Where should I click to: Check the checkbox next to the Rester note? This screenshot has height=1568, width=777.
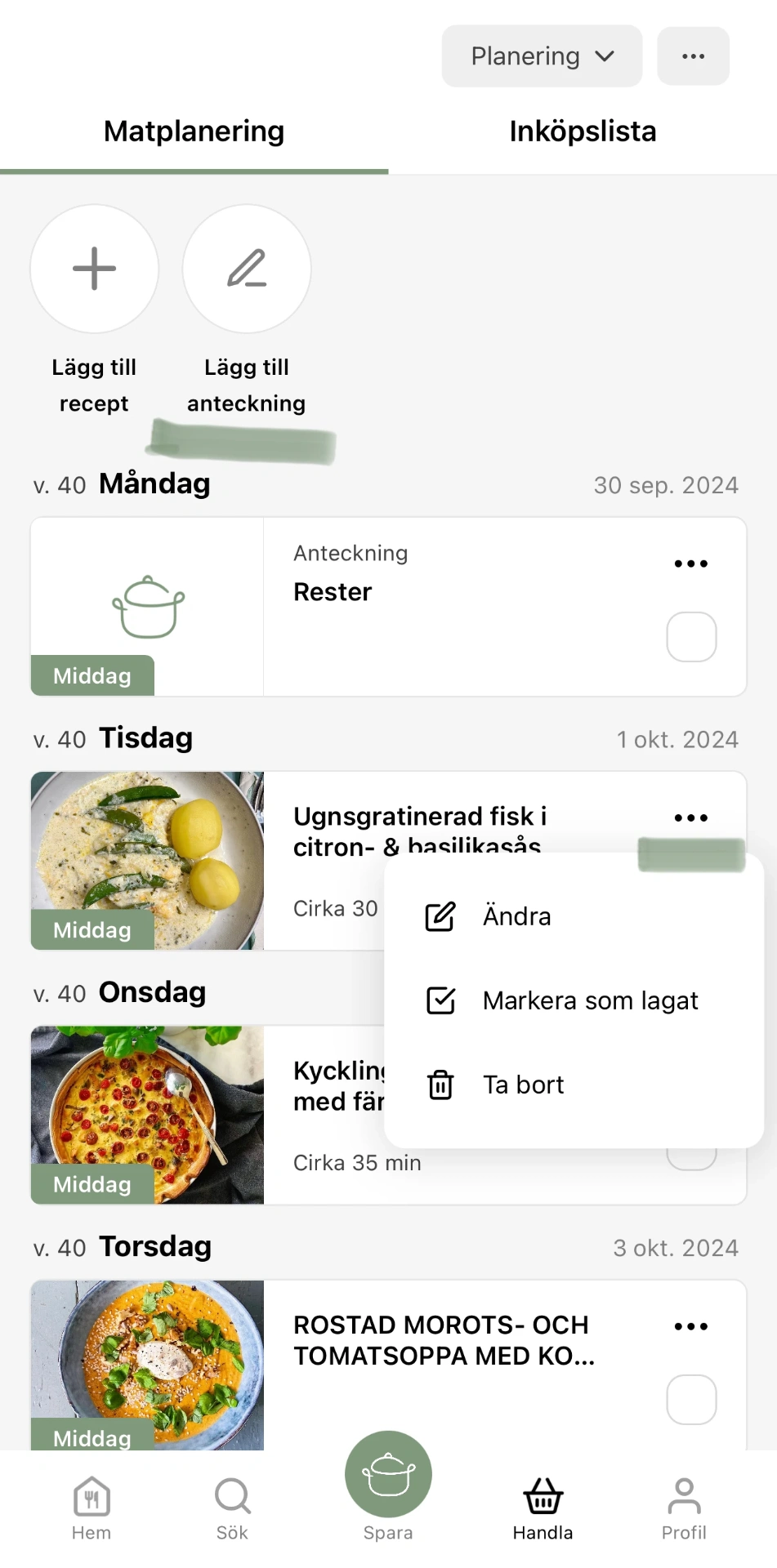coord(690,636)
